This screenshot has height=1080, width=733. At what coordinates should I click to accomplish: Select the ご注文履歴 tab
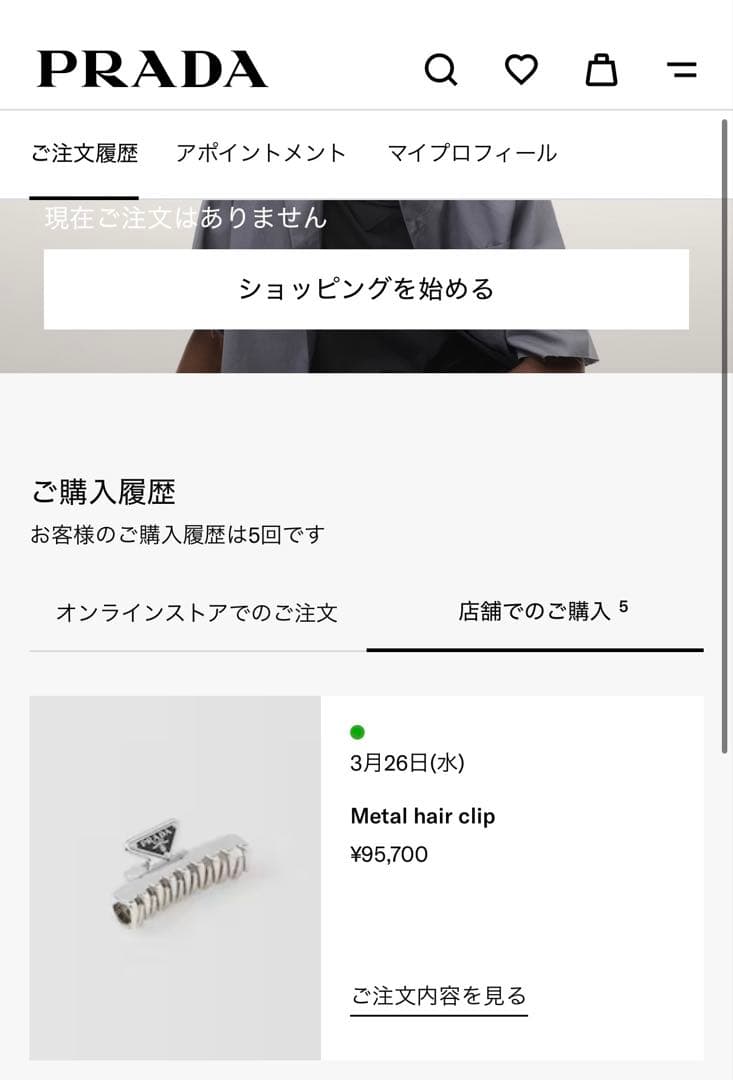pyautogui.click(x=84, y=153)
